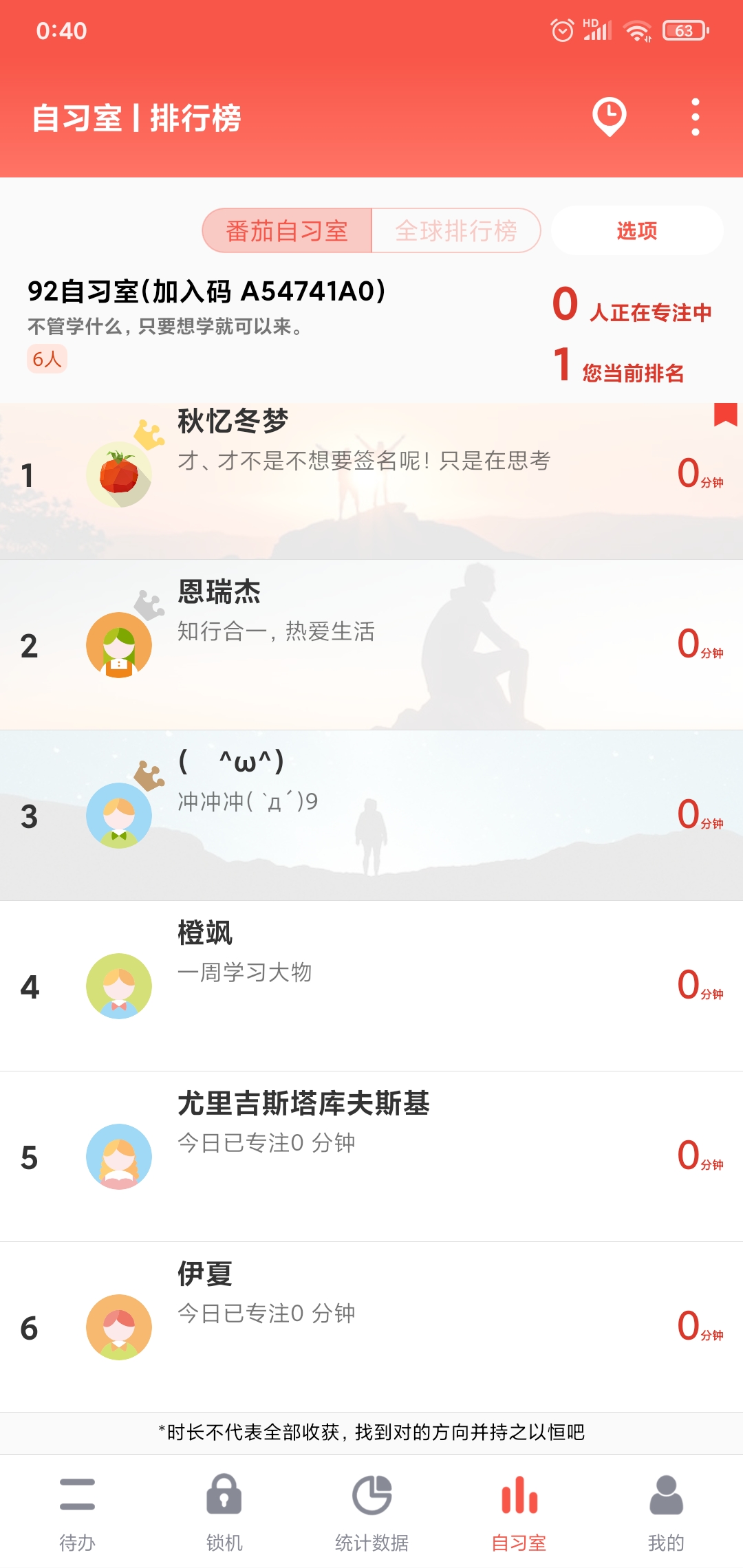Tap the 选项 button
The width and height of the screenshot is (743, 1568).
(x=637, y=231)
